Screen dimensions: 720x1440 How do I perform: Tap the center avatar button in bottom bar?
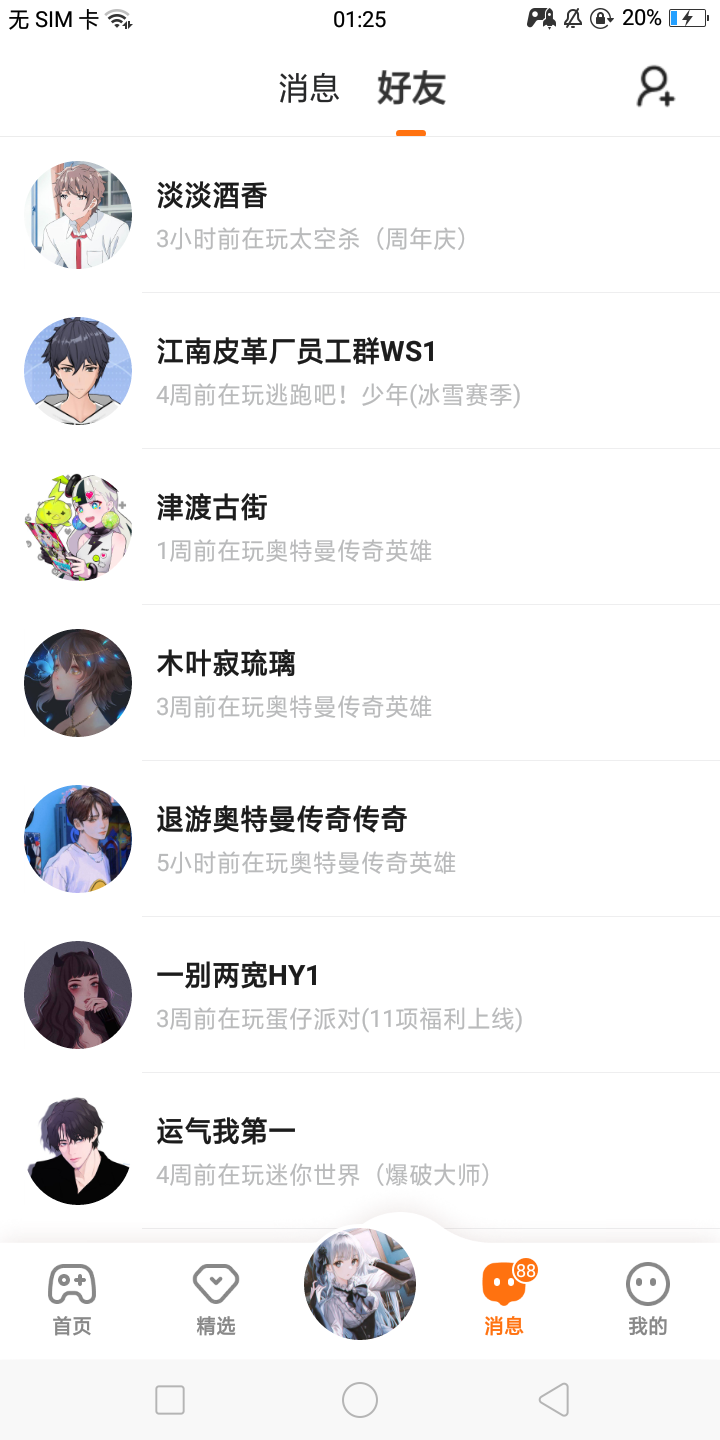coord(360,1284)
